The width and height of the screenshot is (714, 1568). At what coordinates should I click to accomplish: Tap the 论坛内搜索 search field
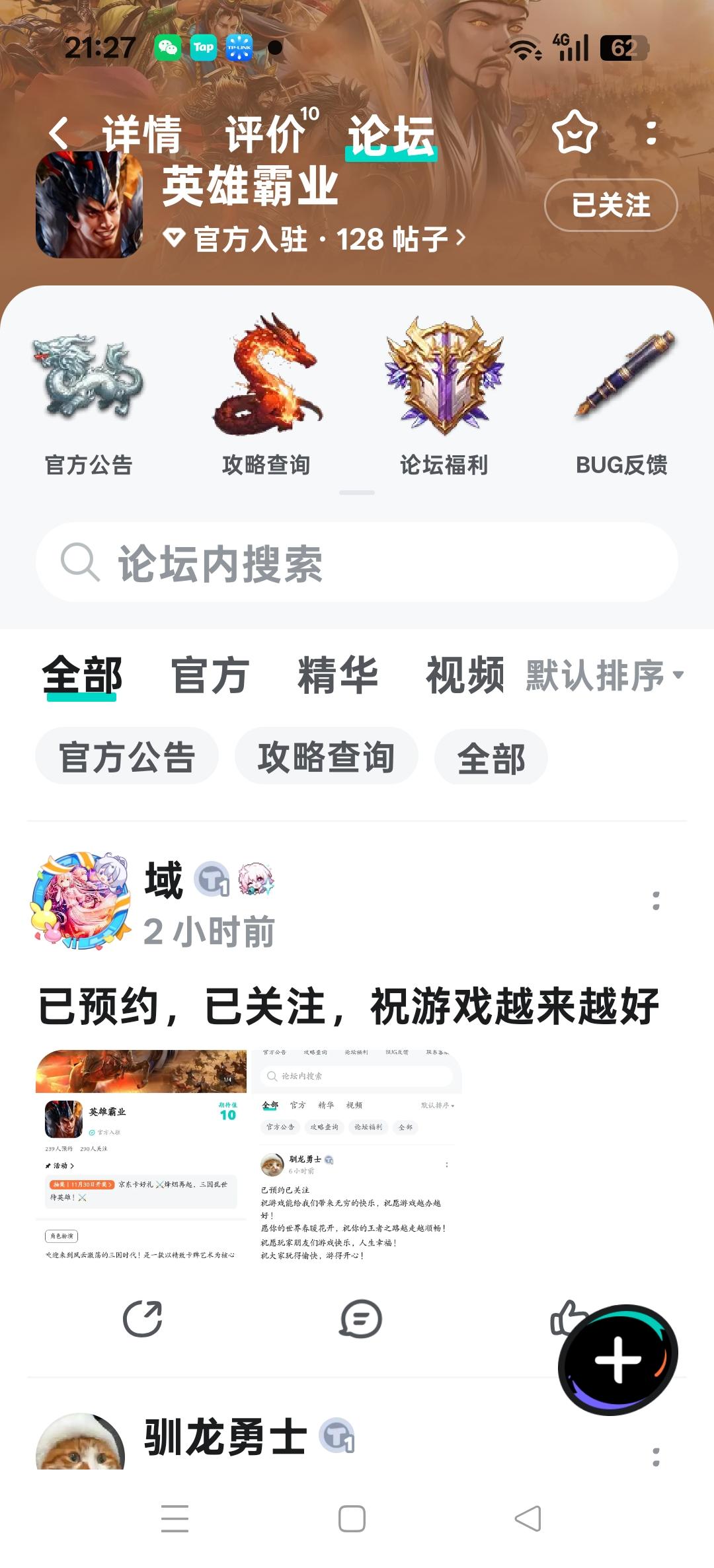[357, 563]
